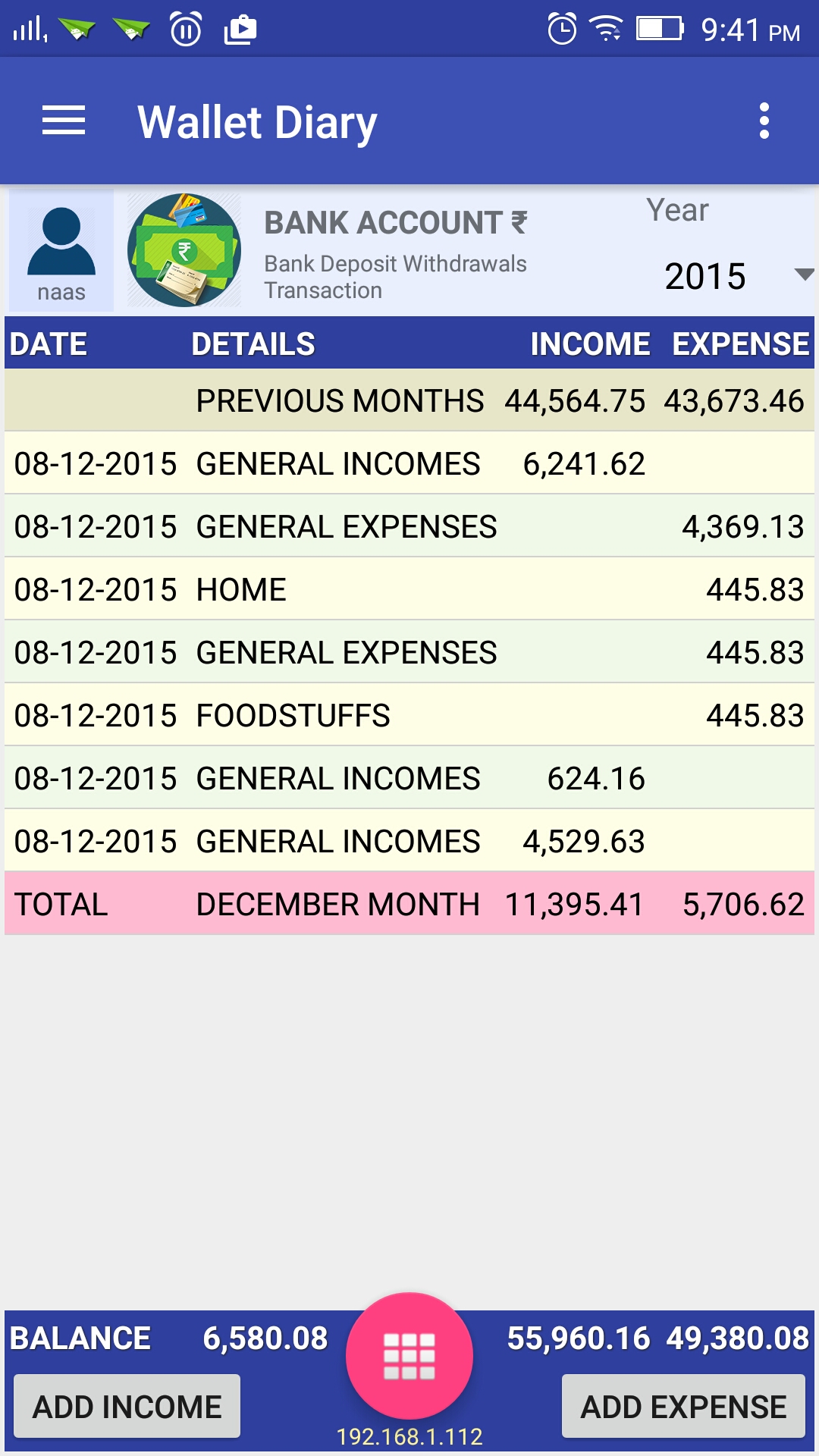Open the FOODSTUFFS expense entry
This screenshot has width=819, height=1456.
409,715
